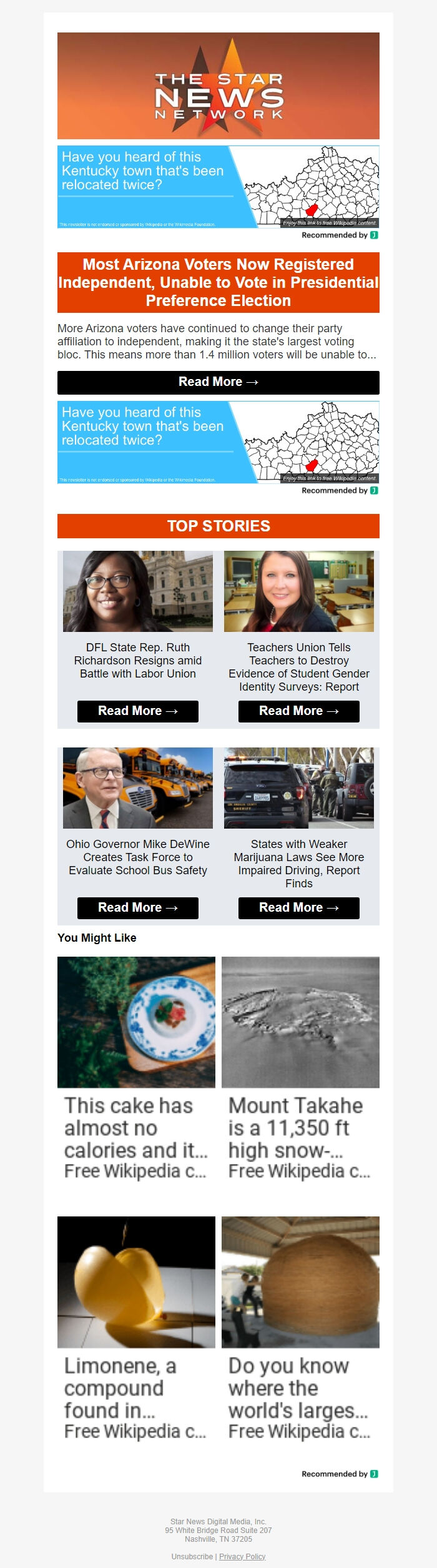This screenshot has width=437, height=1568.
Task: Open Read More for the Arizona voters story
Action: pyautogui.click(x=218, y=382)
